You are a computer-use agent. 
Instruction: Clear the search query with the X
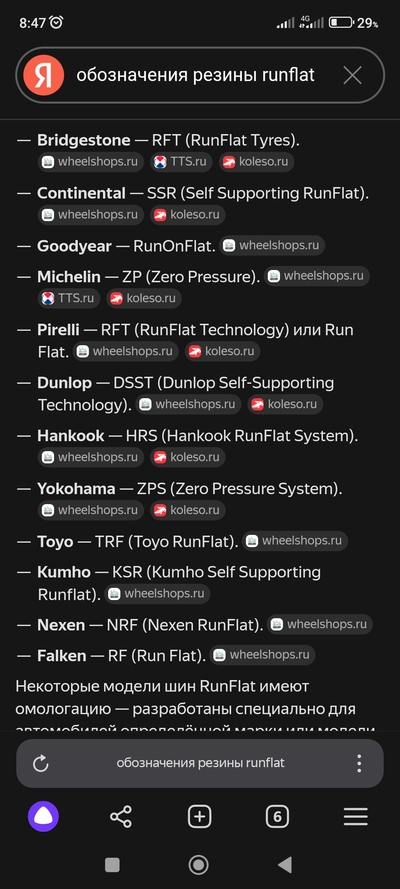[x=352, y=75]
